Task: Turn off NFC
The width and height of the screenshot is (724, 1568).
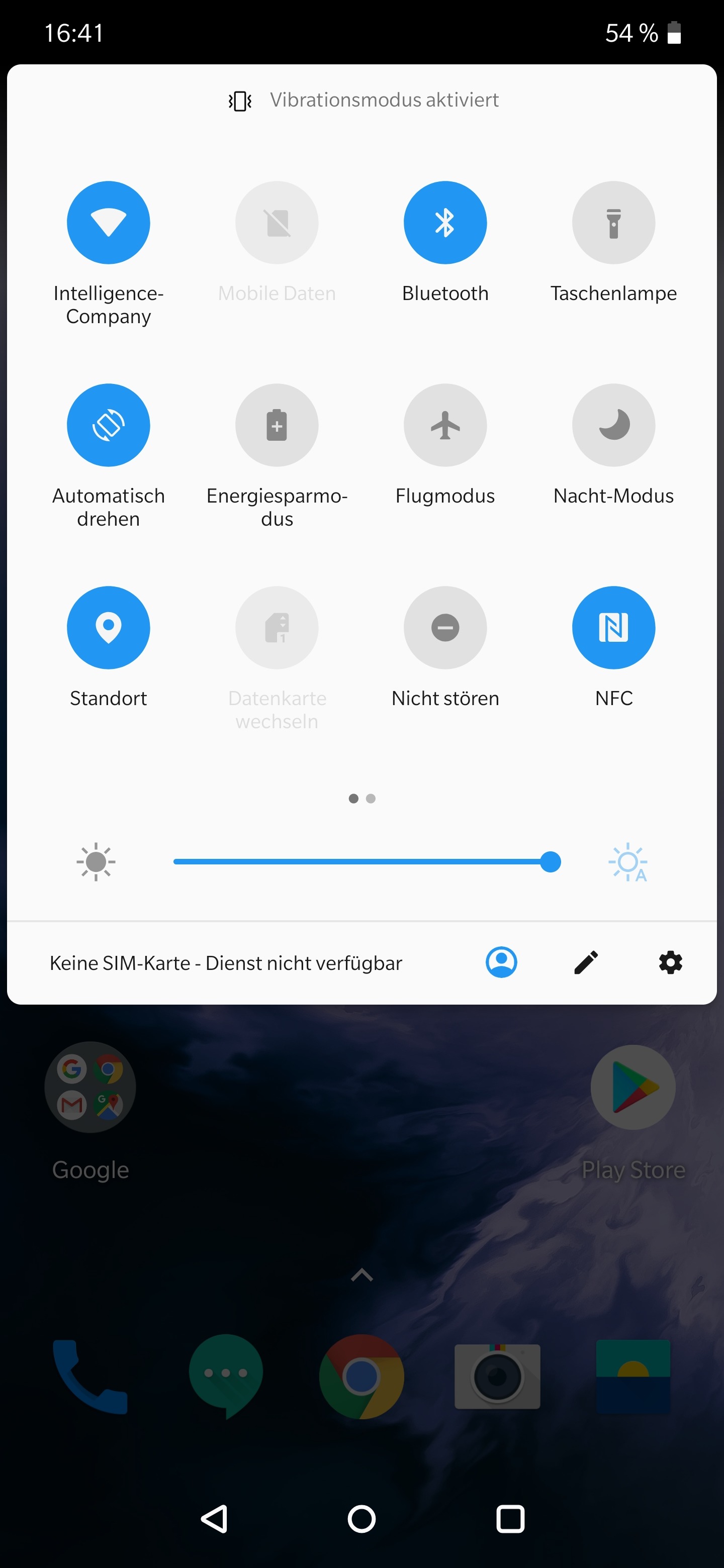Action: pyautogui.click(x=613, y=628)
